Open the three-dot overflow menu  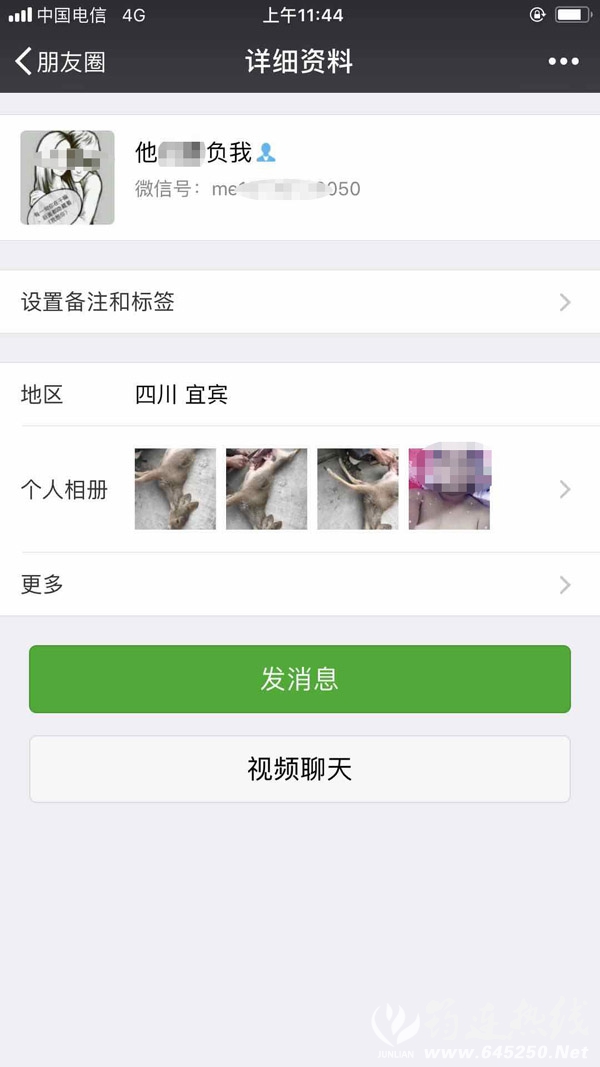pos(563,62)
